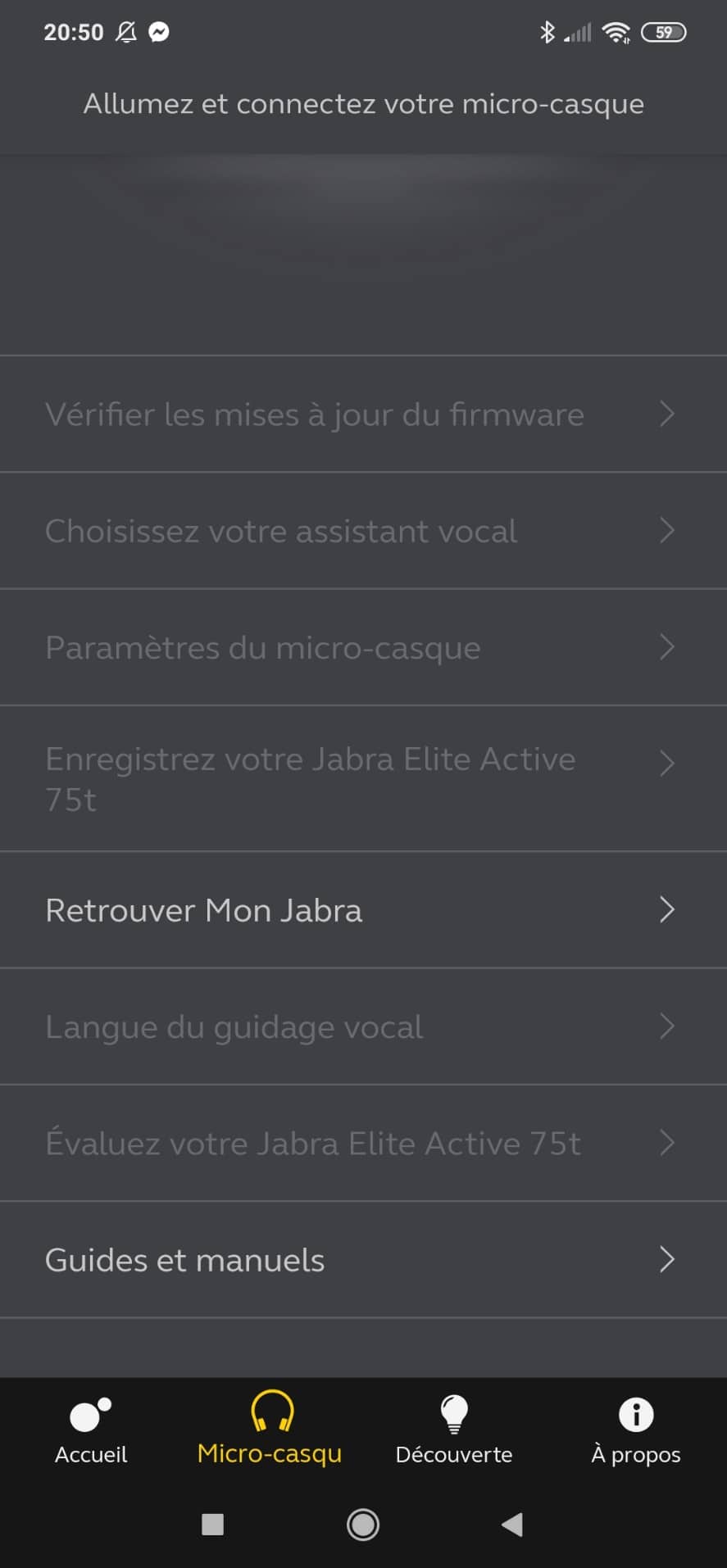Tap Enregistrez votre Jabra Elite Active 75t
This screenshot has width=727, height=1568.
363,778
